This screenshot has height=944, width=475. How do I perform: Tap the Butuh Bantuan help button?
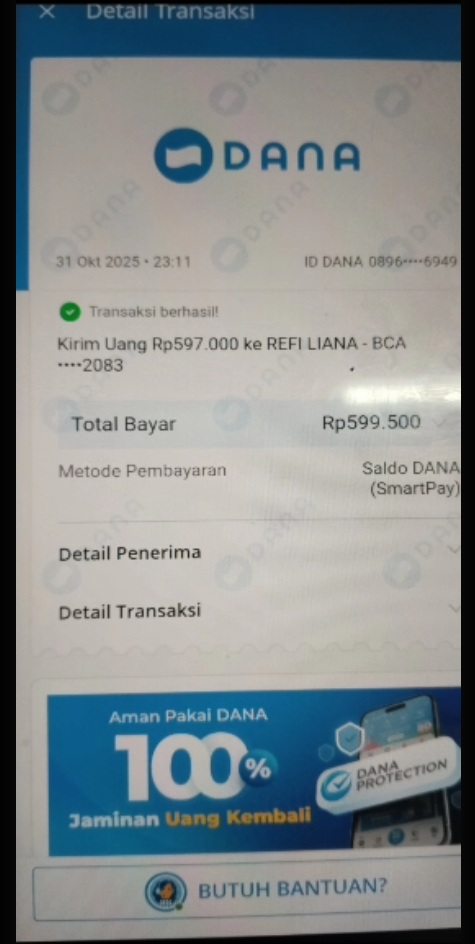point(247,890)
